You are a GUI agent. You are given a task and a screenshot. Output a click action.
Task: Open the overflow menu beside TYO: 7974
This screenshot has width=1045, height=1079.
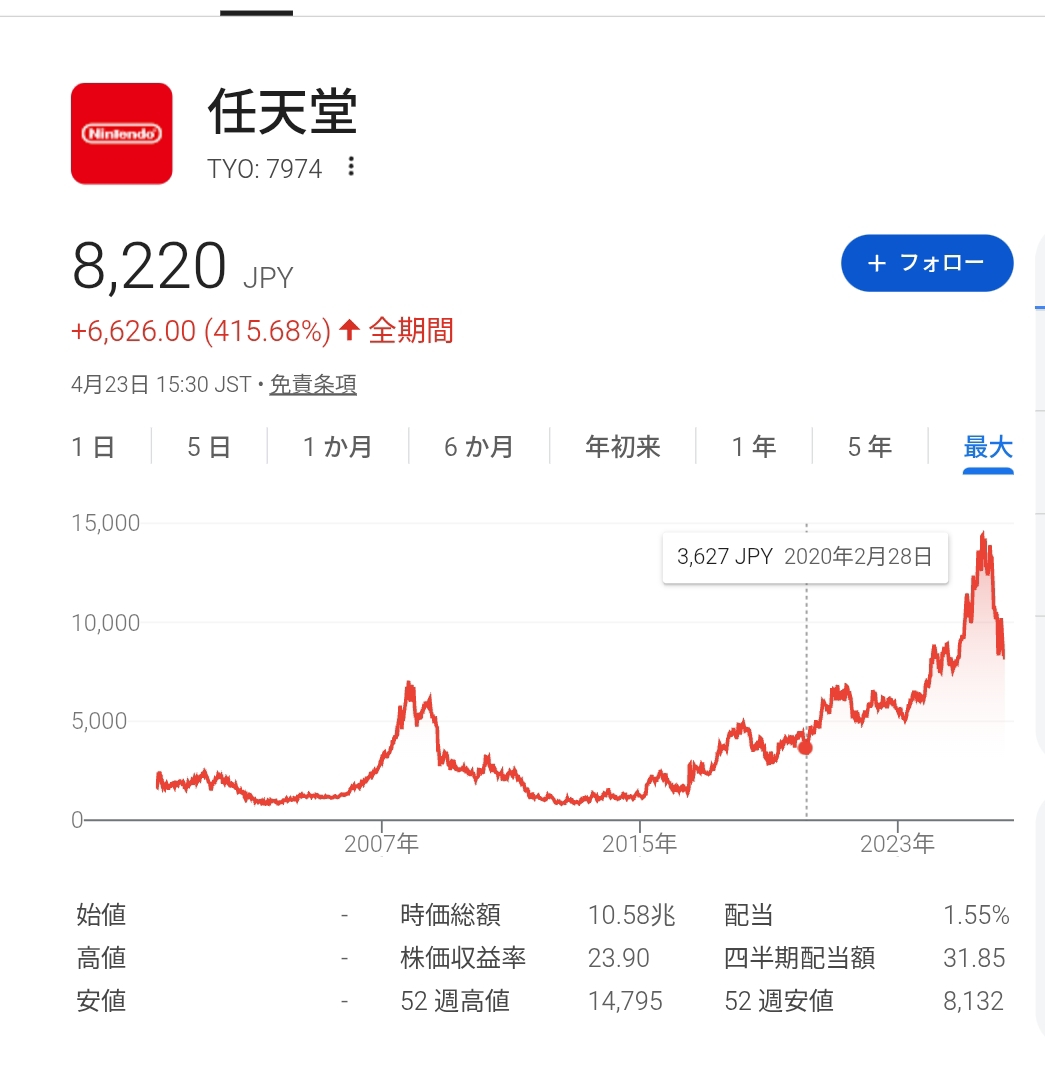(x=351, y=167)
